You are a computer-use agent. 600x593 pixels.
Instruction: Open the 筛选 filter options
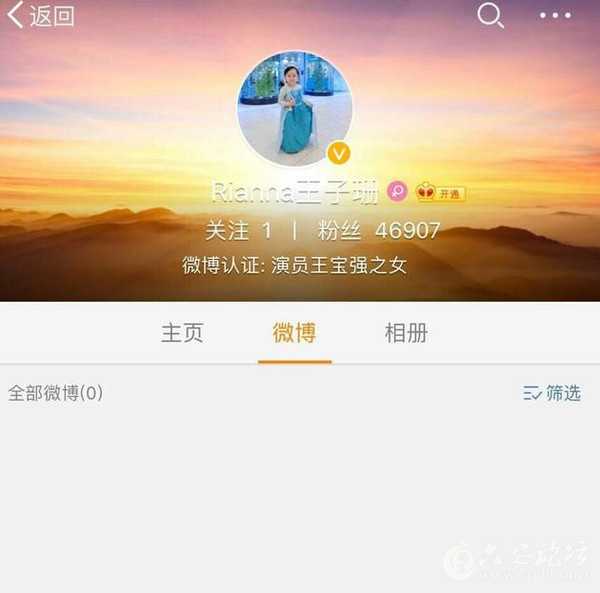[x=551, y=393]
